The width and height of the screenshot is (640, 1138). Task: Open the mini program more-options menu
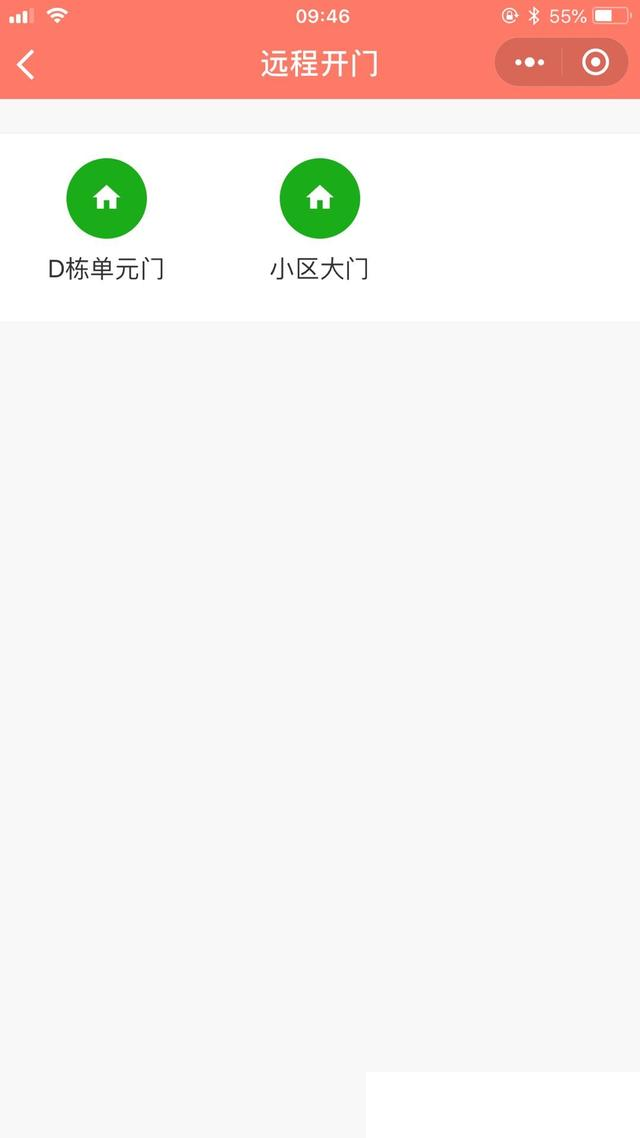coord(529,63)
